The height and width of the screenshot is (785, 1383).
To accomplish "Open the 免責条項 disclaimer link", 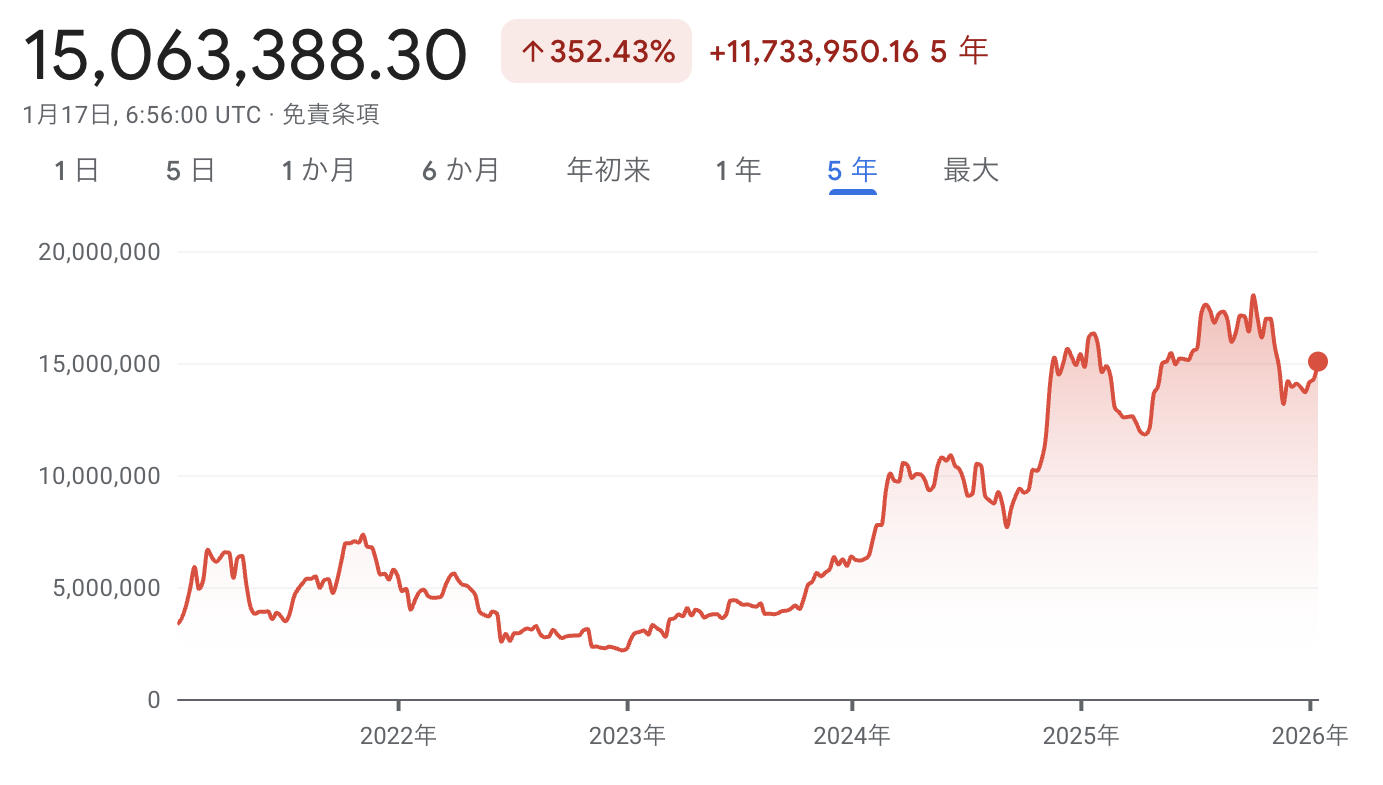I will 330,115.
